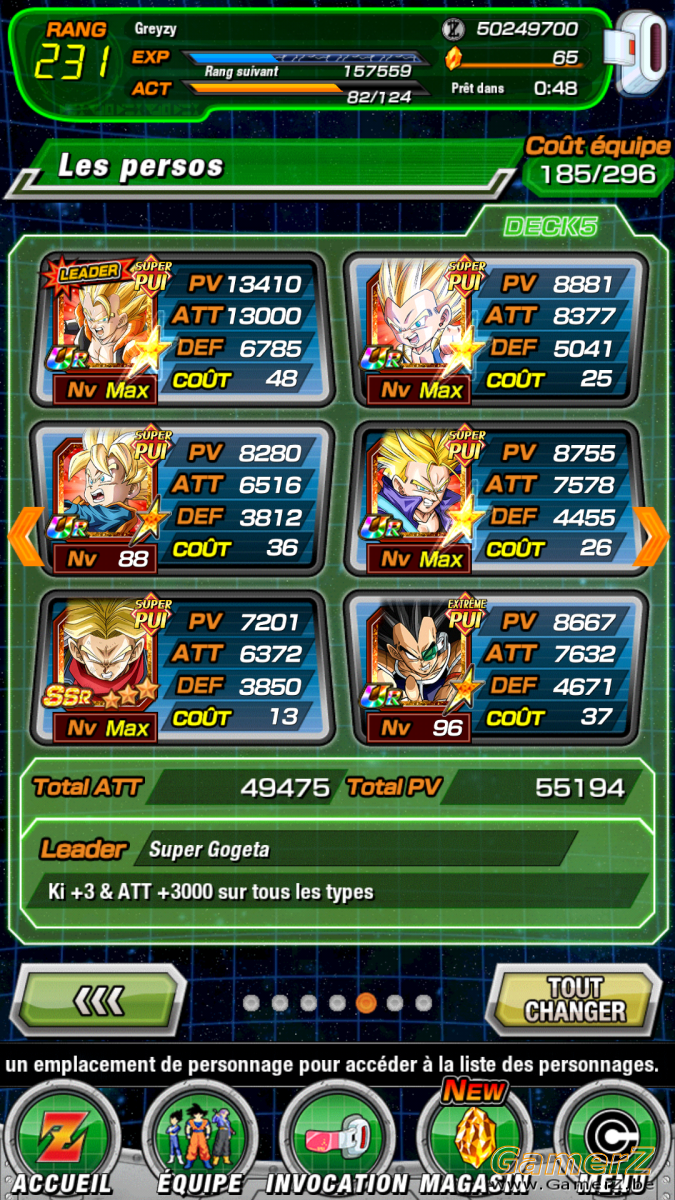Open the SSR character slot with cost 13
Screen dimensions: 675x1200
(x=181, y=668)
